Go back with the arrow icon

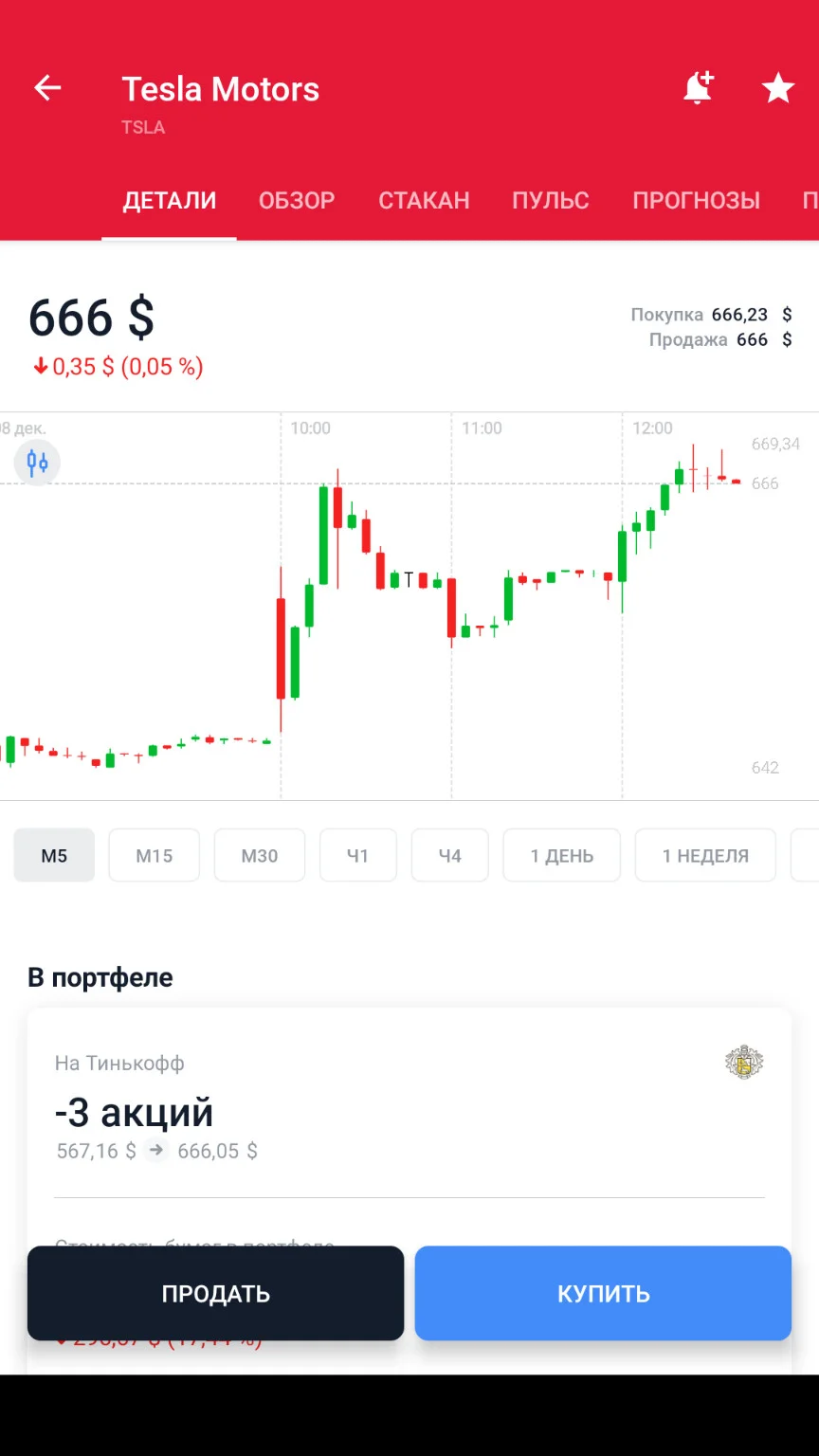click(x=47, y=89)
